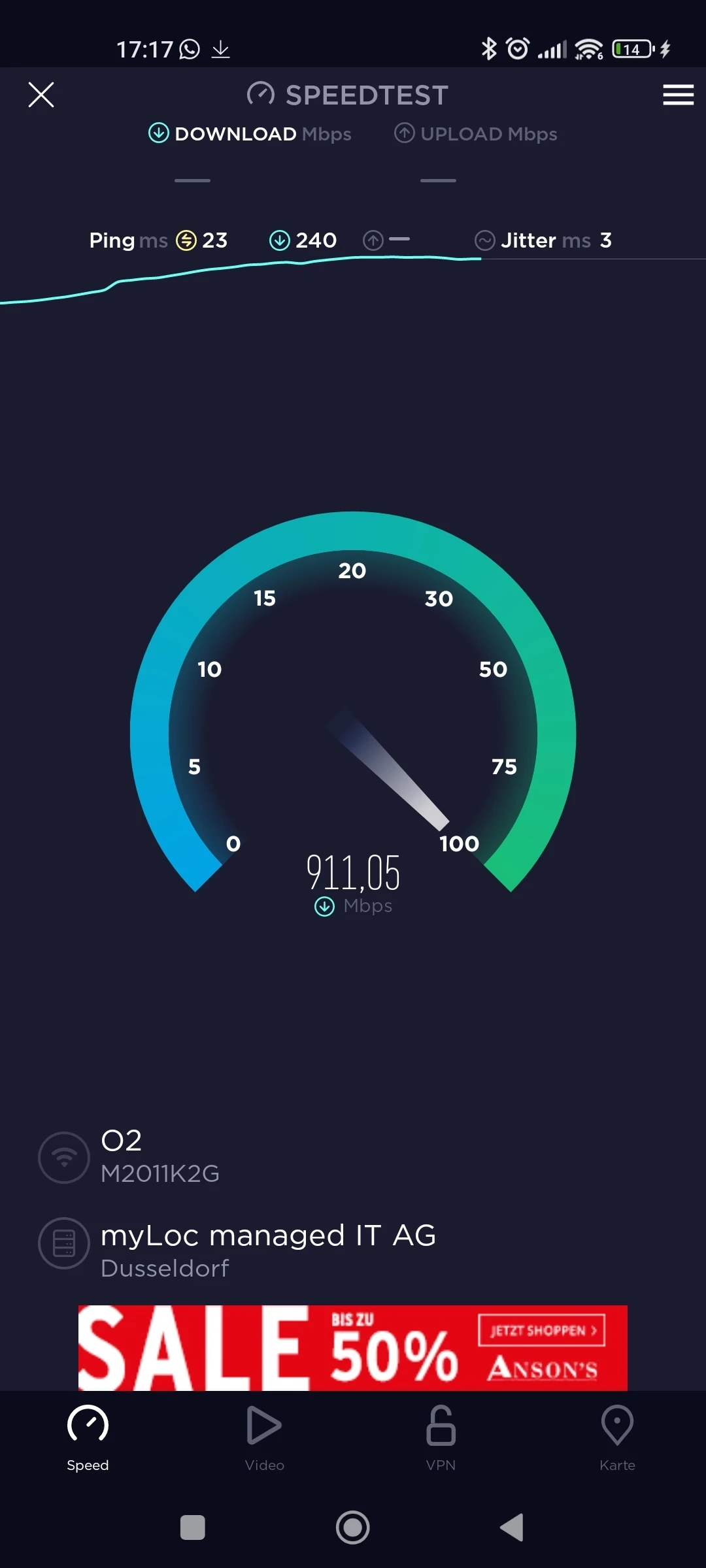Go to the home screen

pyautogui.click(x=353, y=1527)
